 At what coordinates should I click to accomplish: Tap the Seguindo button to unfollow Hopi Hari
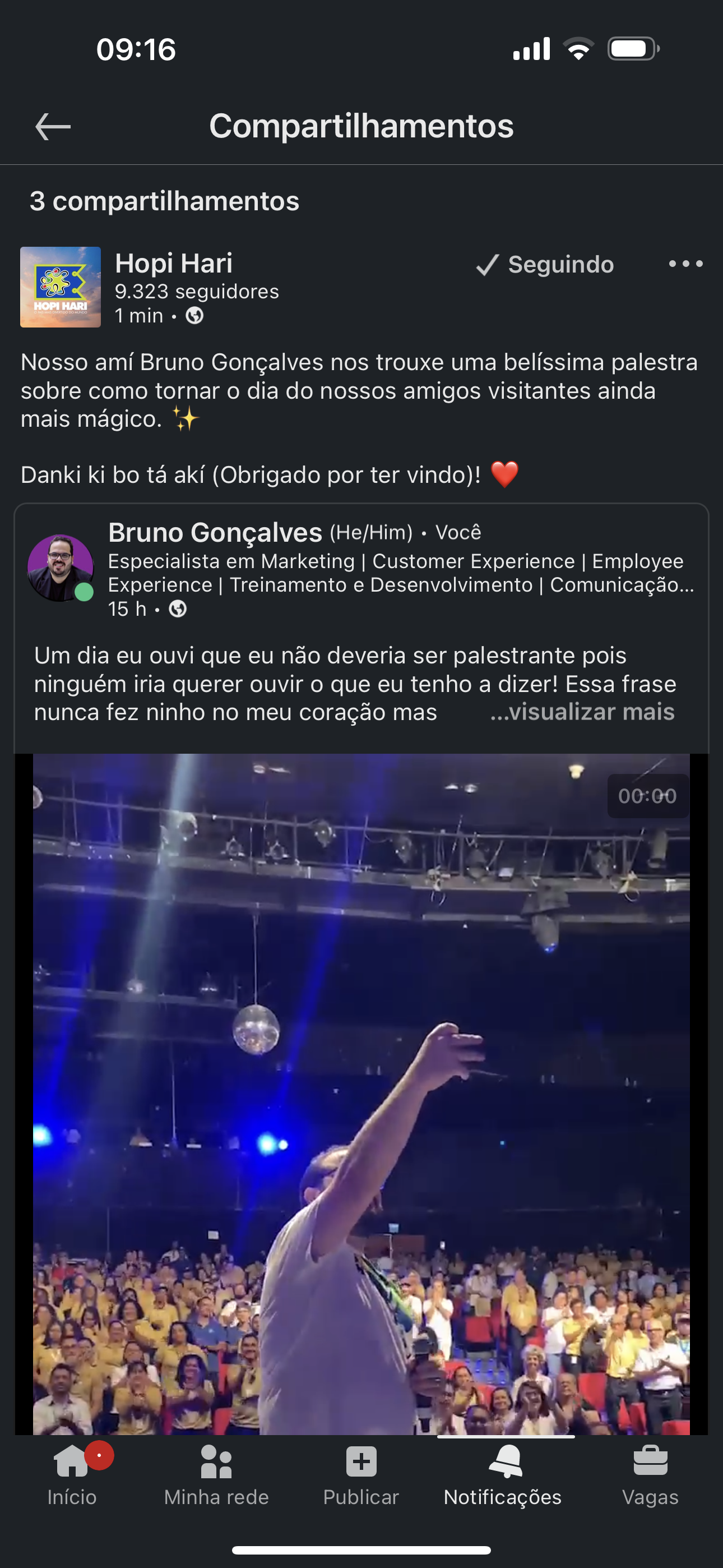pyautogui.click(x=545, y=264)
